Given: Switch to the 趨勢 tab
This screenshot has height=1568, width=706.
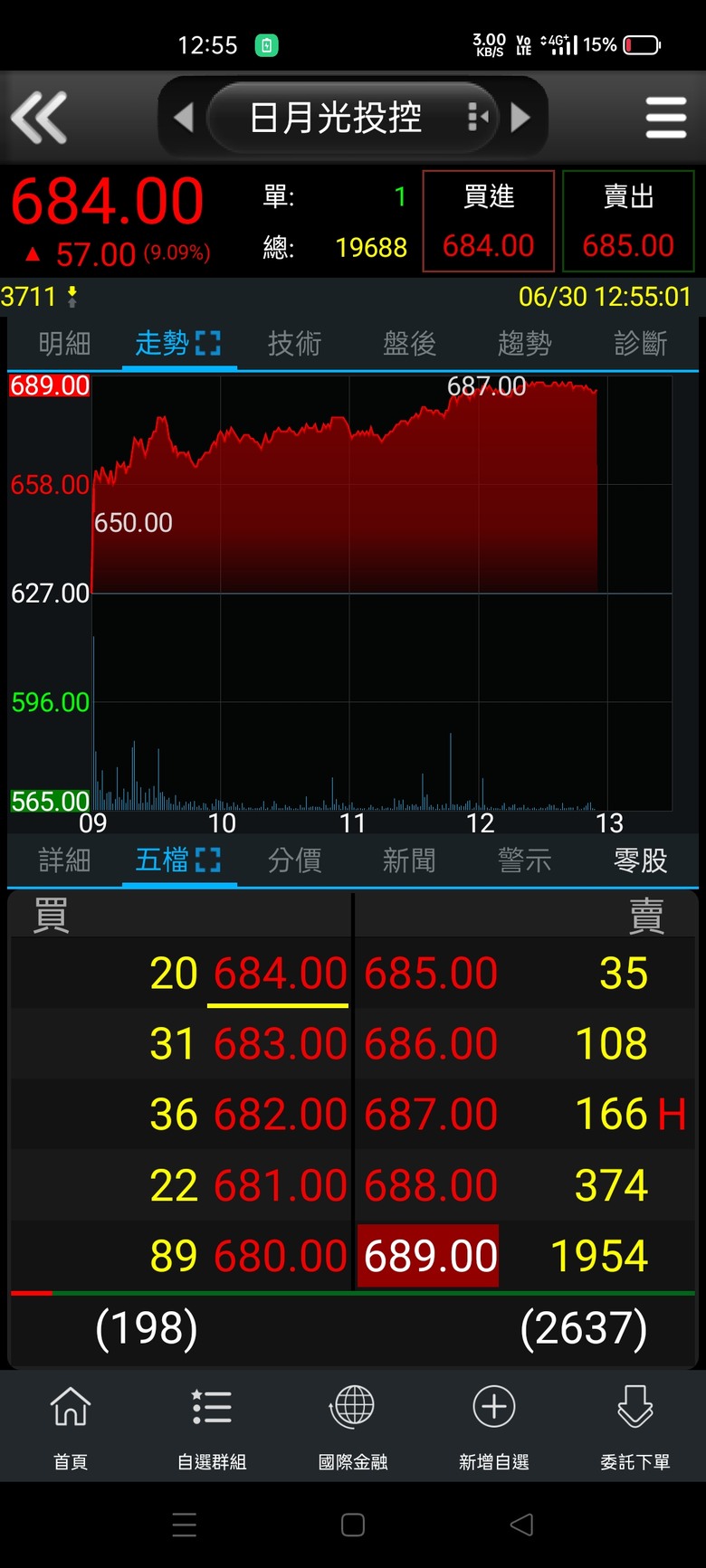Looking at the screenshot, I should [x=524, y=344].
